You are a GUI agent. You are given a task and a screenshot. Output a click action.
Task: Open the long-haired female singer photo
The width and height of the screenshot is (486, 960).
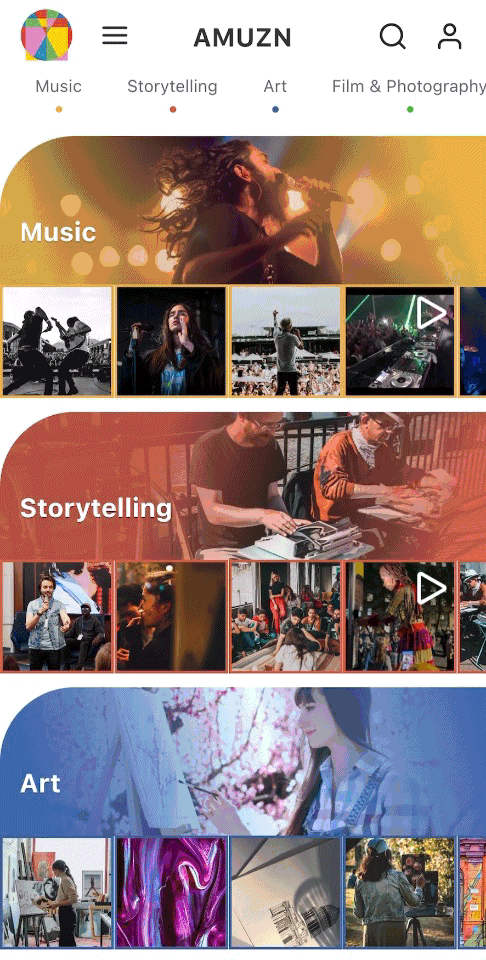(x=171, y=341)
